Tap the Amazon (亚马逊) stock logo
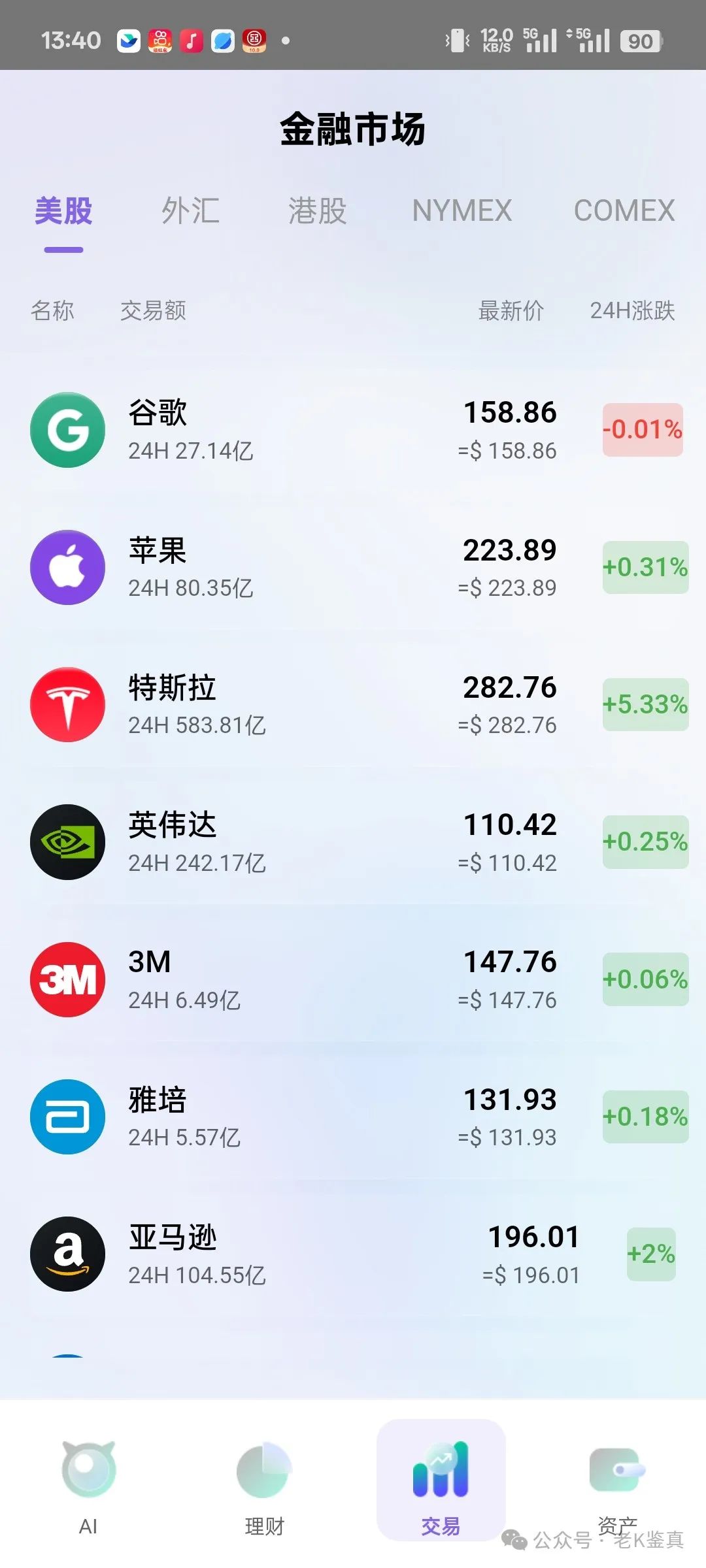The height and width of the screenshot is (1568, 706). click(67, 1253)
